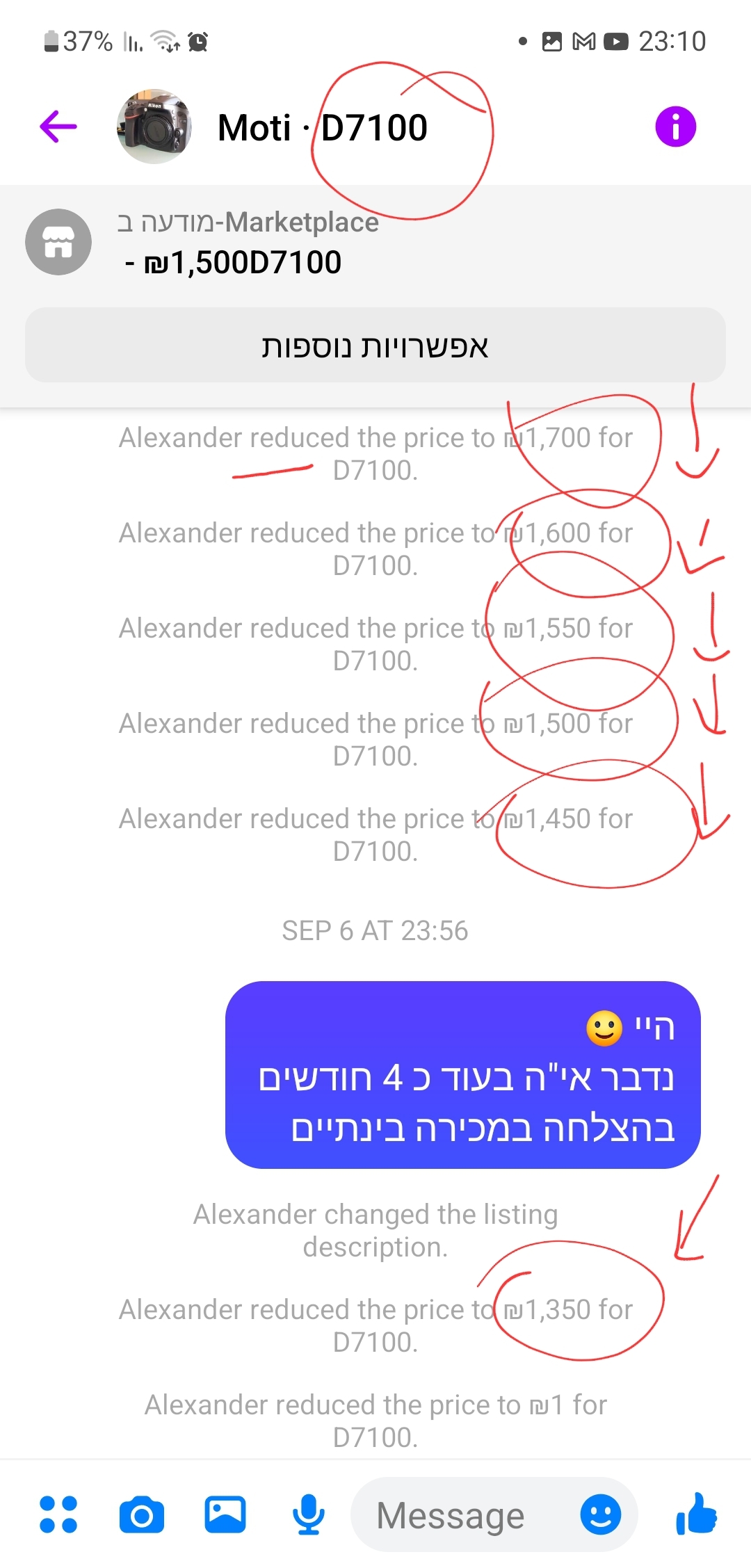Go back with the back arrow

coord(56,127)
